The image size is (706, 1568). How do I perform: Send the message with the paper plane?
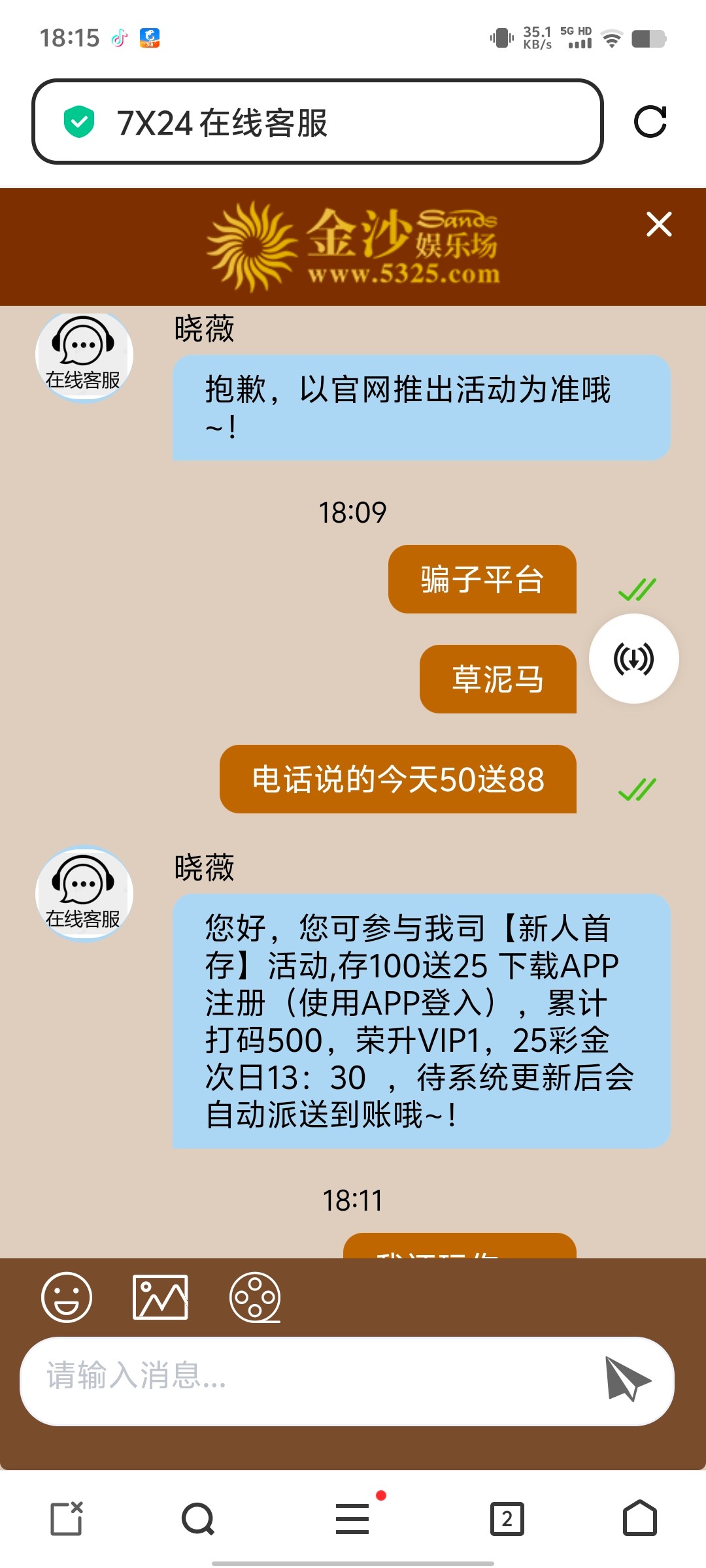click(x=628, y=1378)
